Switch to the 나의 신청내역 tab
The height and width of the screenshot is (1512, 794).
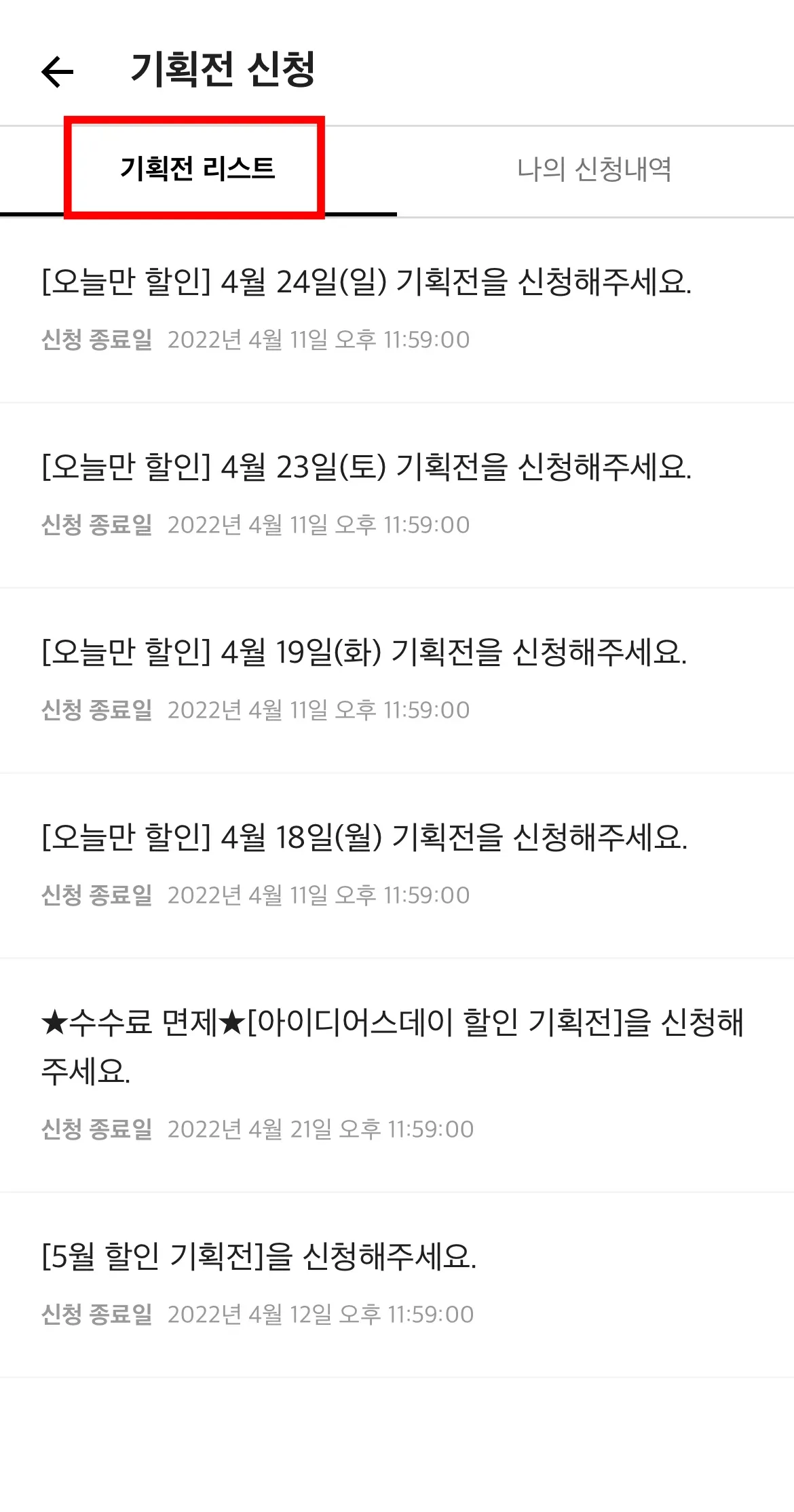(594, 170)
